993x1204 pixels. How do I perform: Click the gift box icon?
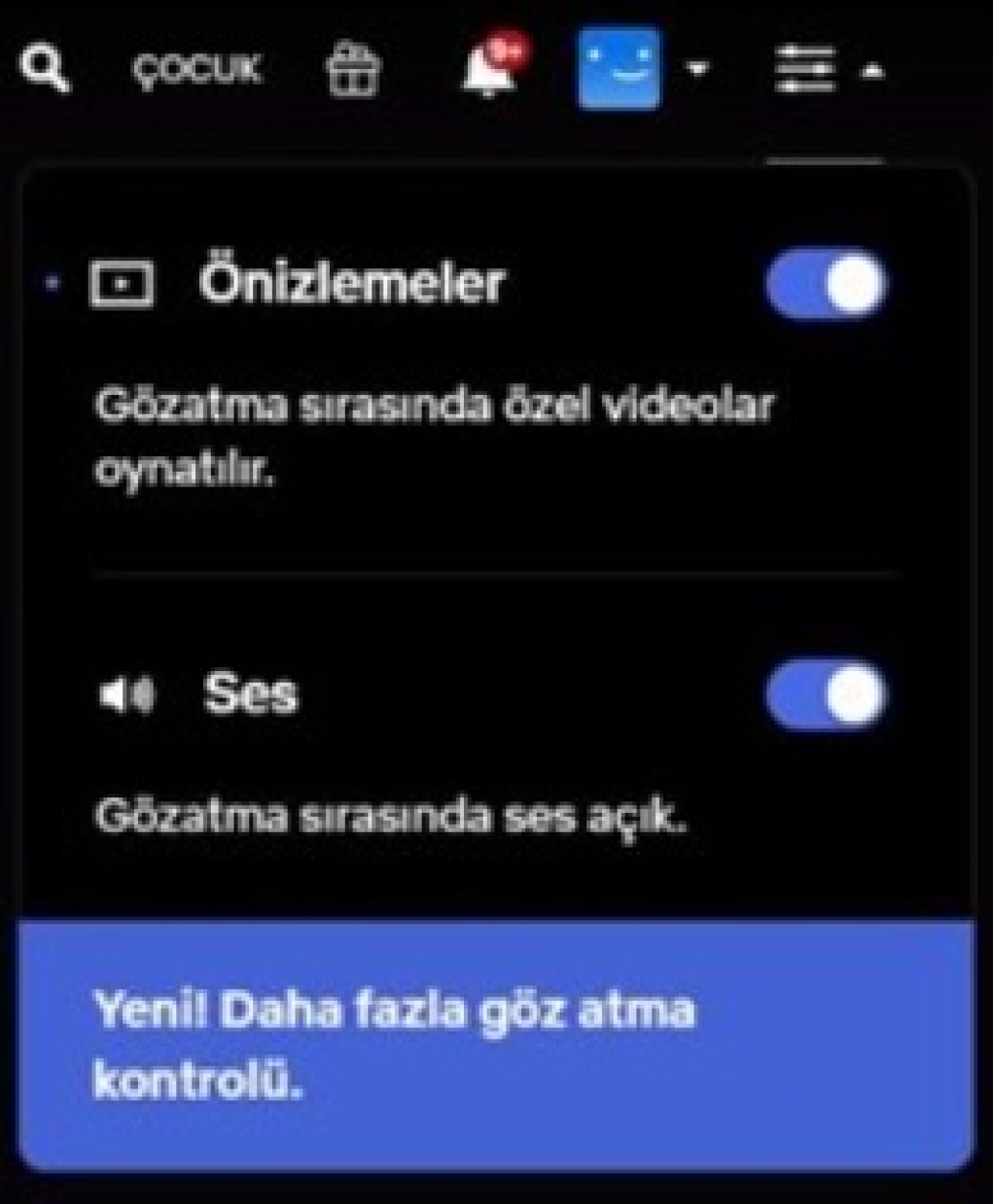click(x=353, y=70)
